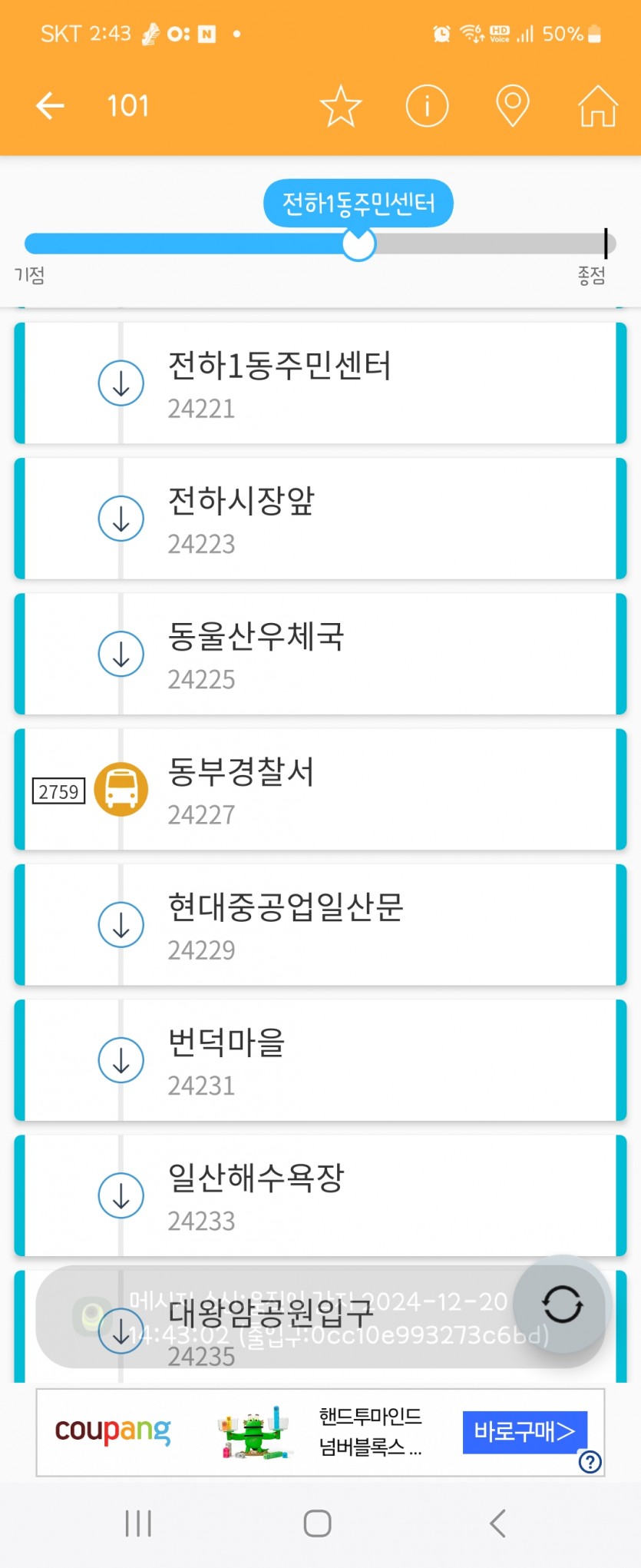Open the 일산해수욕장 stop
Screen dimensions: 641x1568
[x=320, y=1195]
